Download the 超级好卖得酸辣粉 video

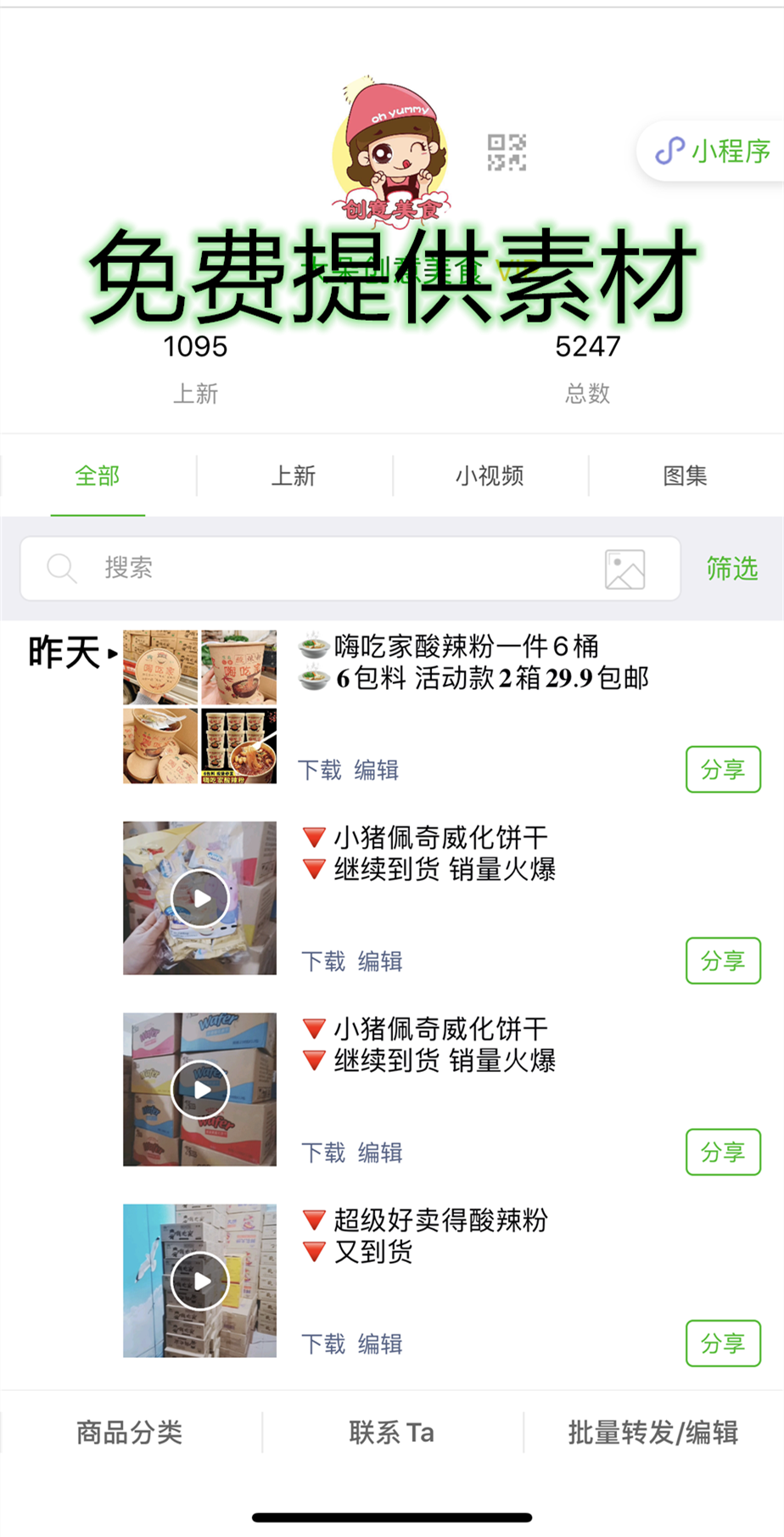pyautogui.click(x=323, y=1343)
